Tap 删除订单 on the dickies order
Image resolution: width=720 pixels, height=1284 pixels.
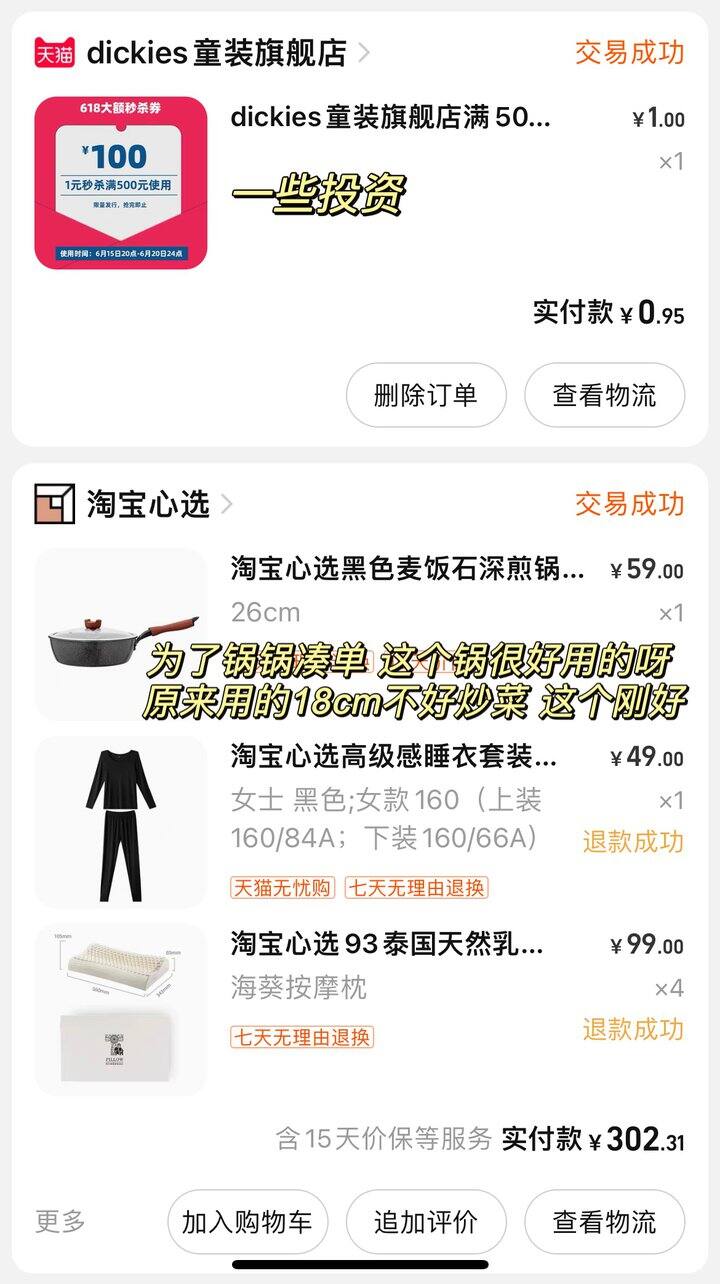[426, 395]
